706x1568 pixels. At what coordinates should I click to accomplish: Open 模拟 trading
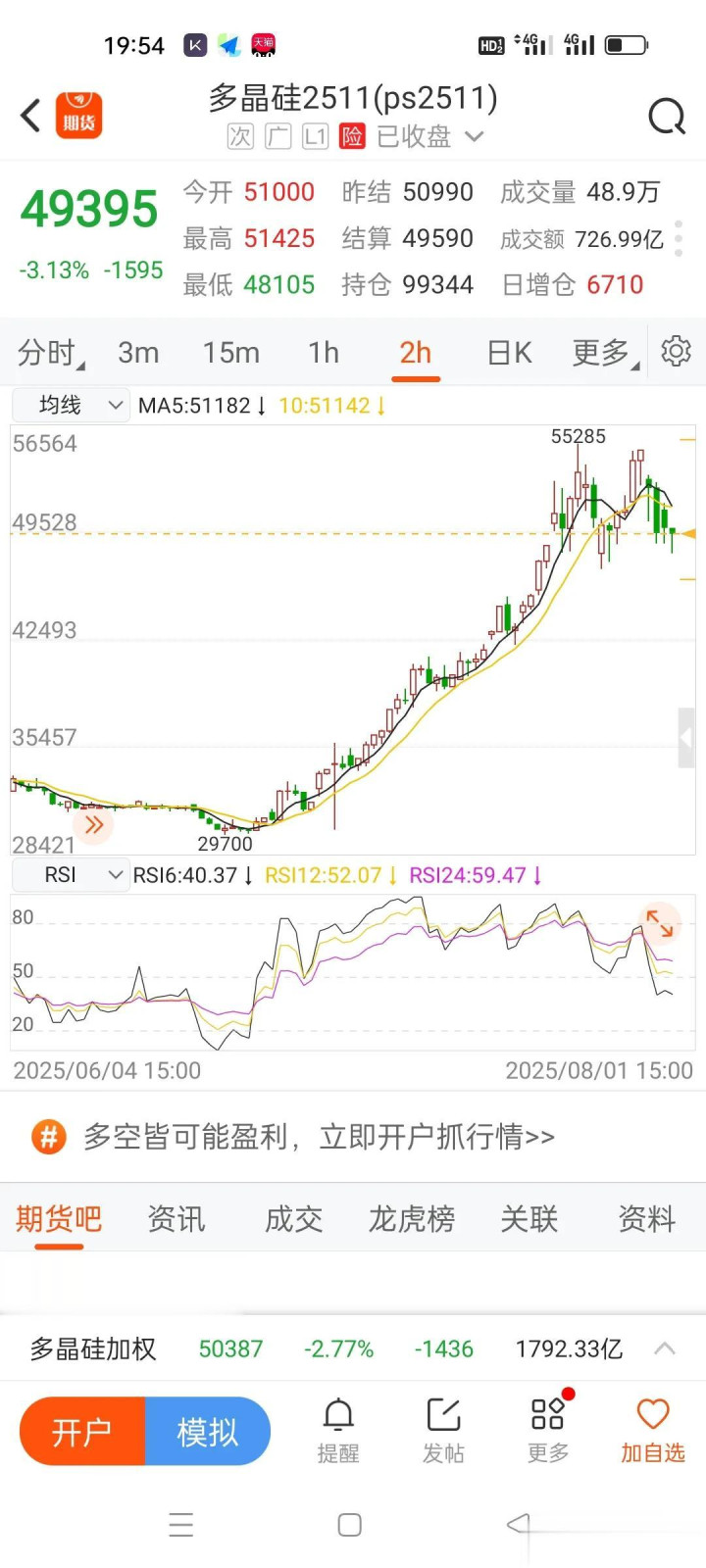(x=207, y=1432)
